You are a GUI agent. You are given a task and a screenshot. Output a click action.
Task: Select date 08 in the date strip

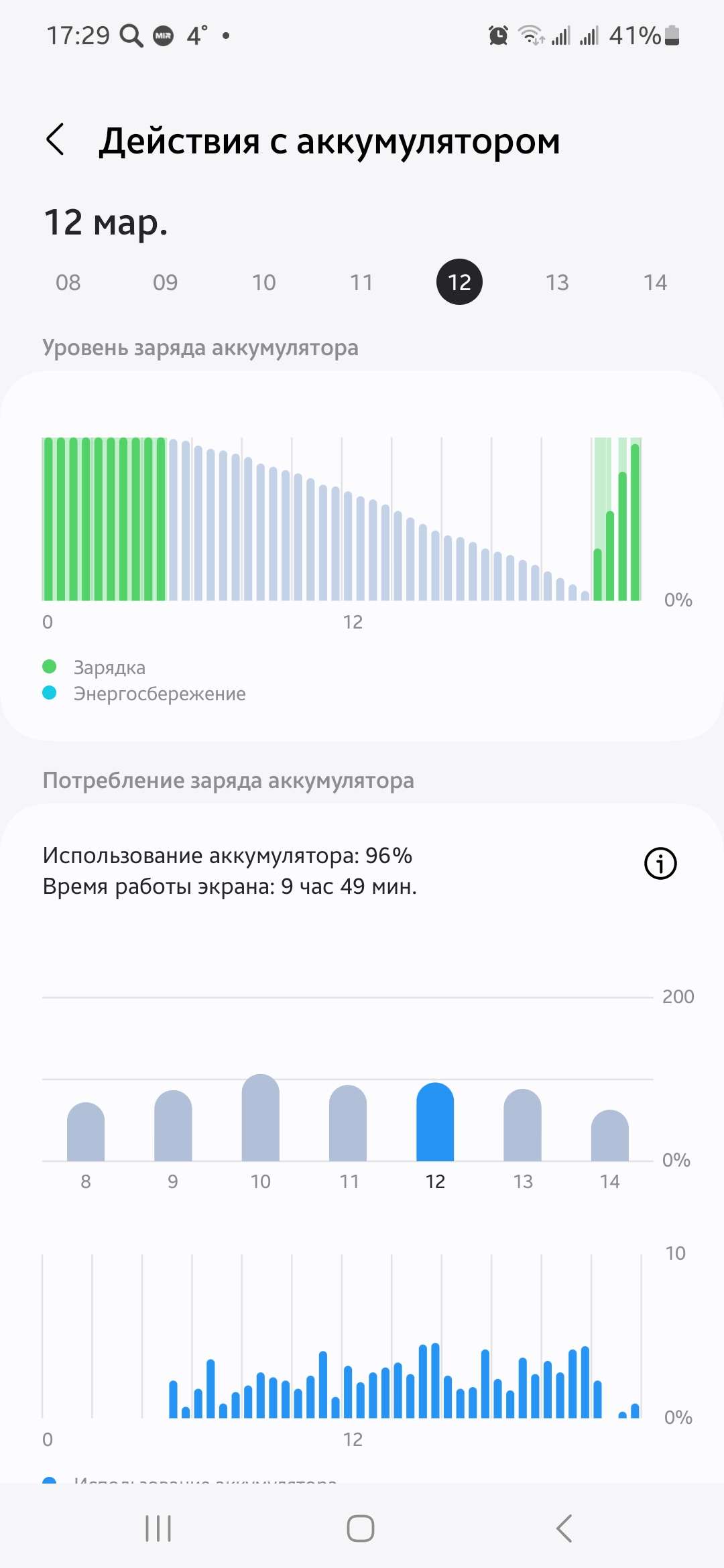point(68,283)
